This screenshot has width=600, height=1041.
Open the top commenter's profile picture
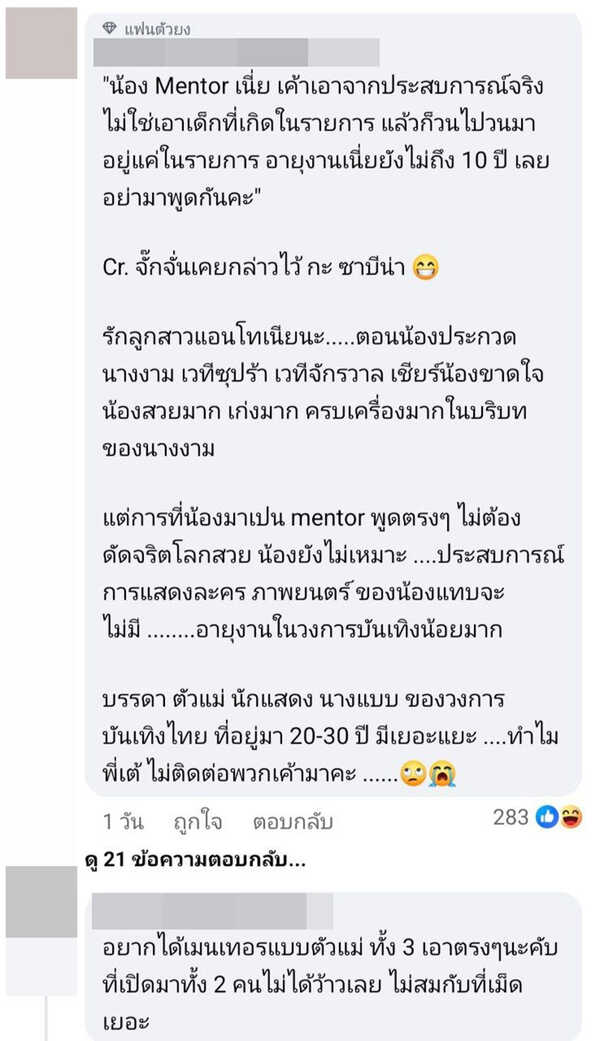41,43
